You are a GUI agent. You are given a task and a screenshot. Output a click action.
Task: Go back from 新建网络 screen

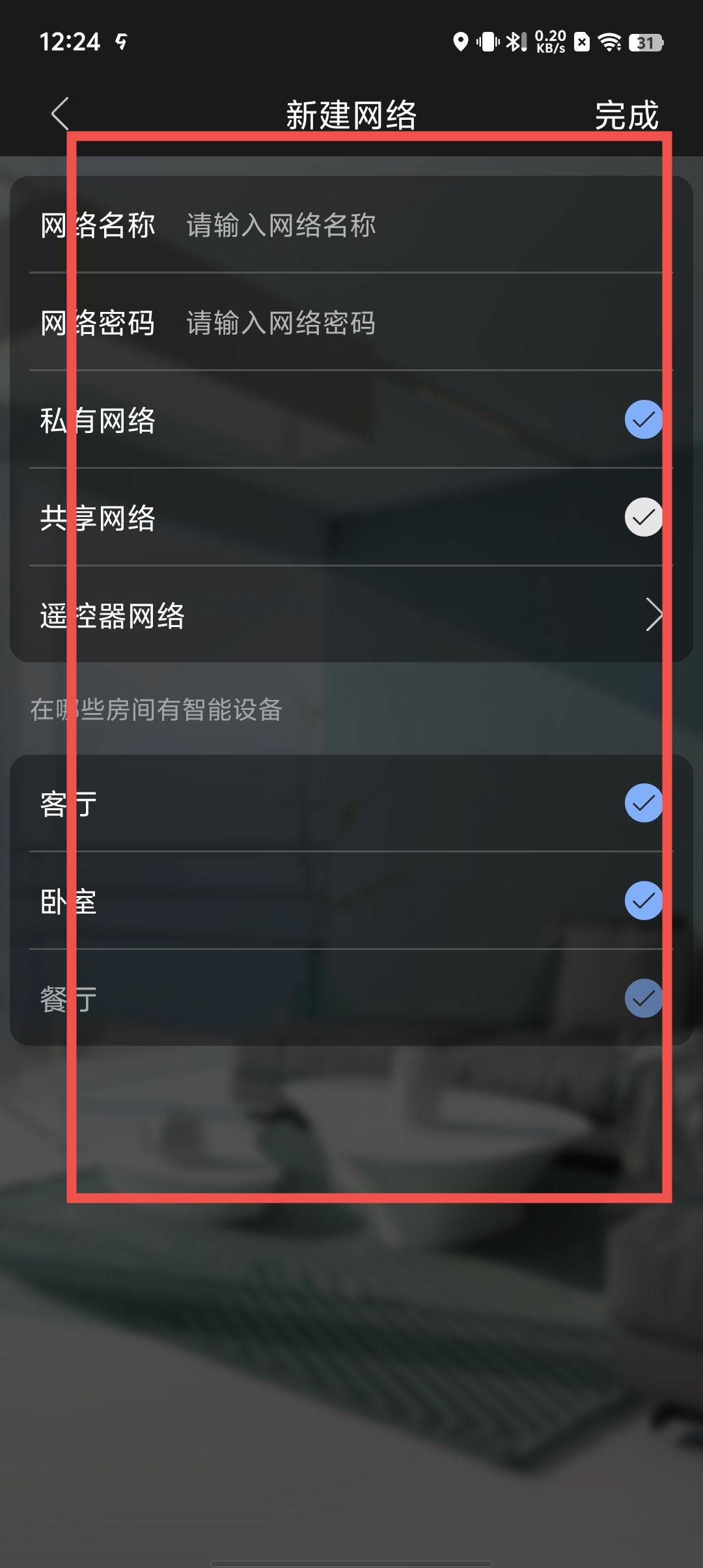click(60, 115)
